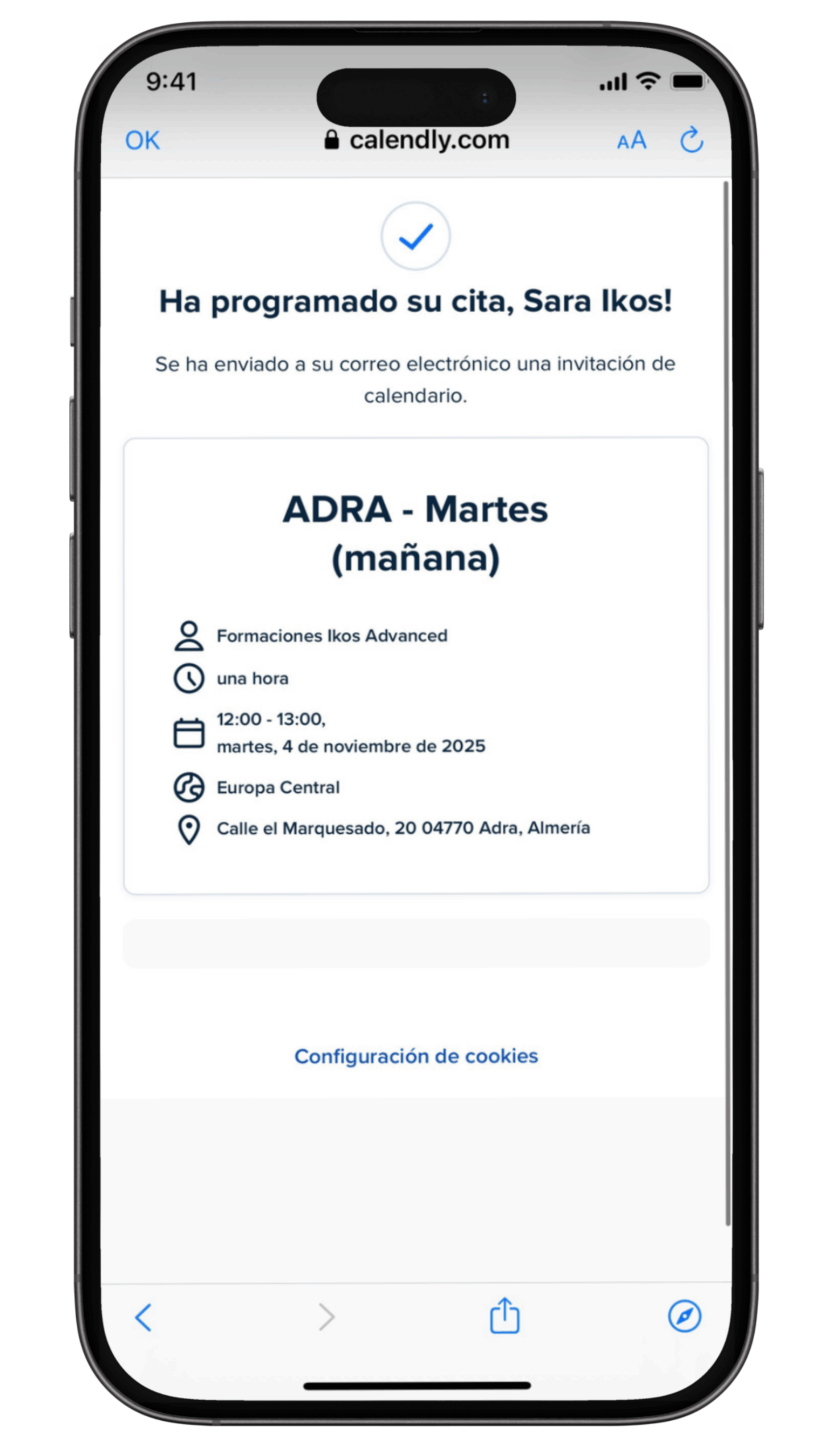
Task: Share this page via share icon
Action: click(504, 1315)
